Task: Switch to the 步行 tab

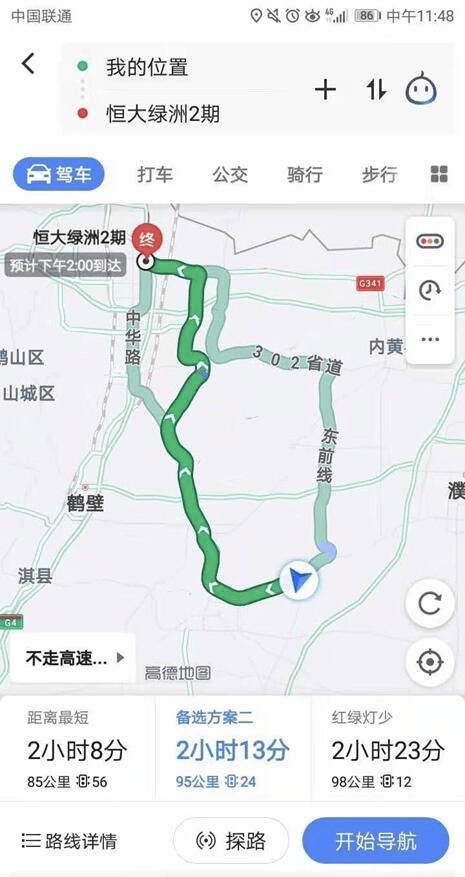Action: point(379,175)
